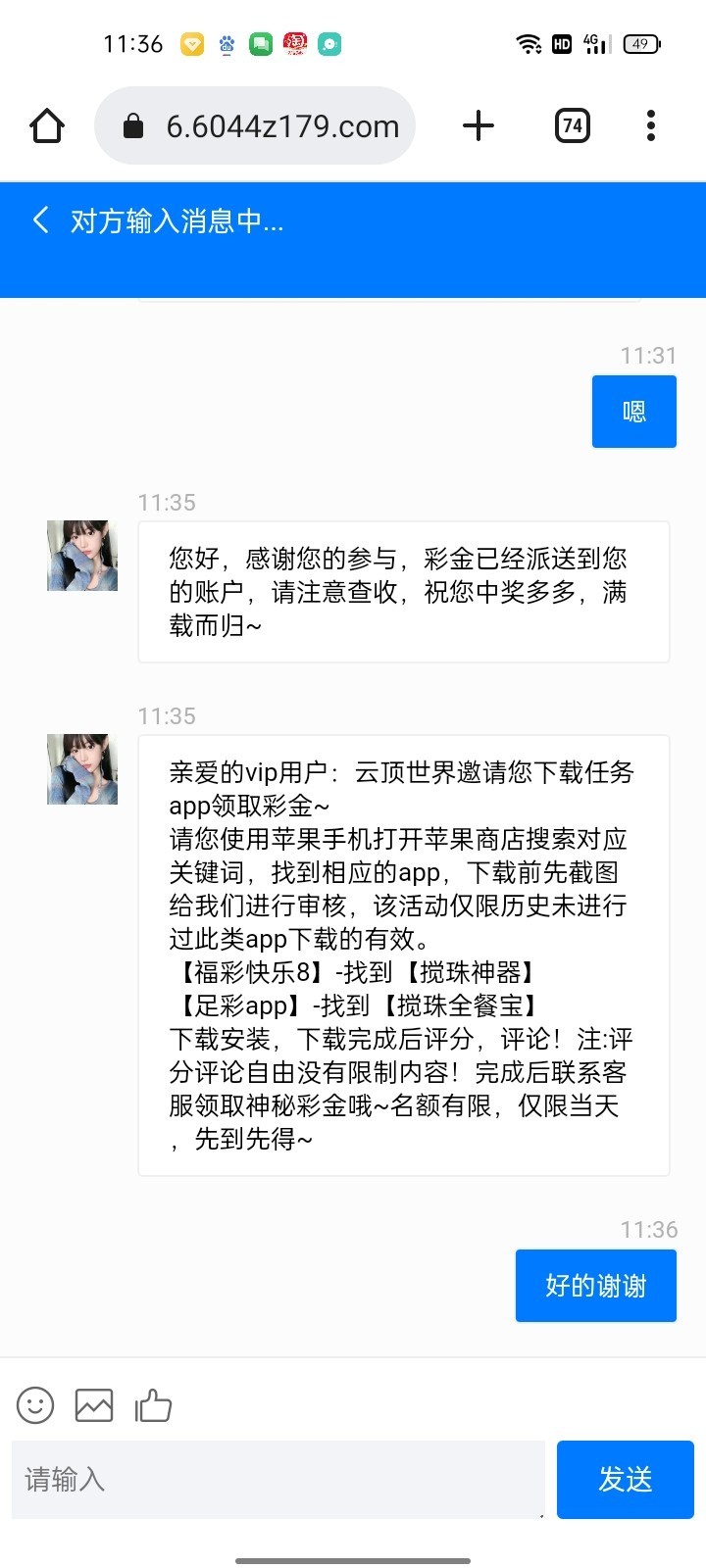The width and height of the screenshot is (706, 1568).
Task: Open a new browser tab
Action: (479, 126)
